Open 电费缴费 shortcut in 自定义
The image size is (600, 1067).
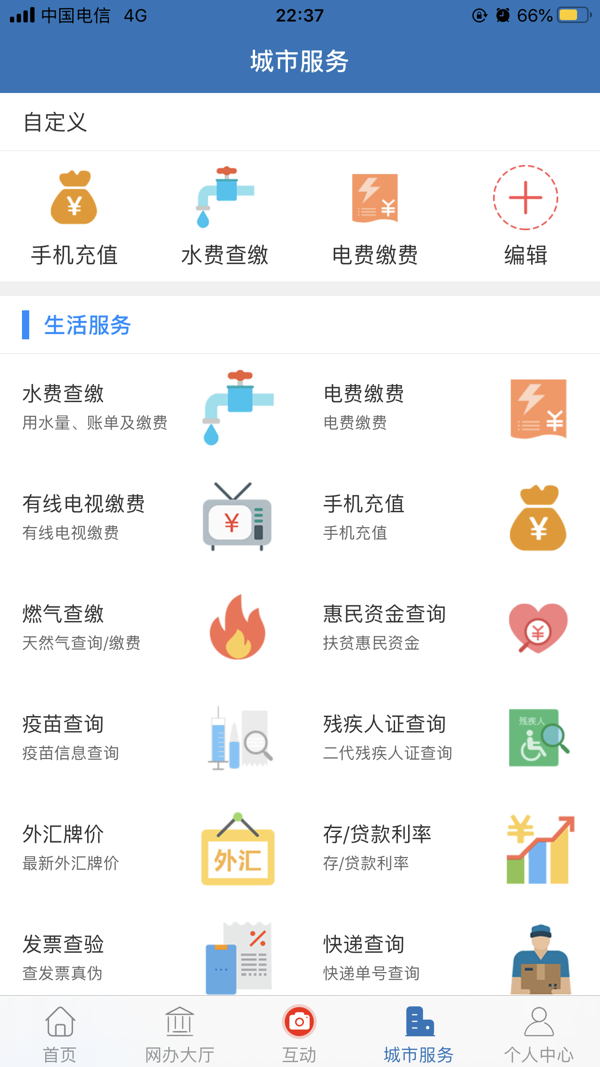click(x=375, y=216)
